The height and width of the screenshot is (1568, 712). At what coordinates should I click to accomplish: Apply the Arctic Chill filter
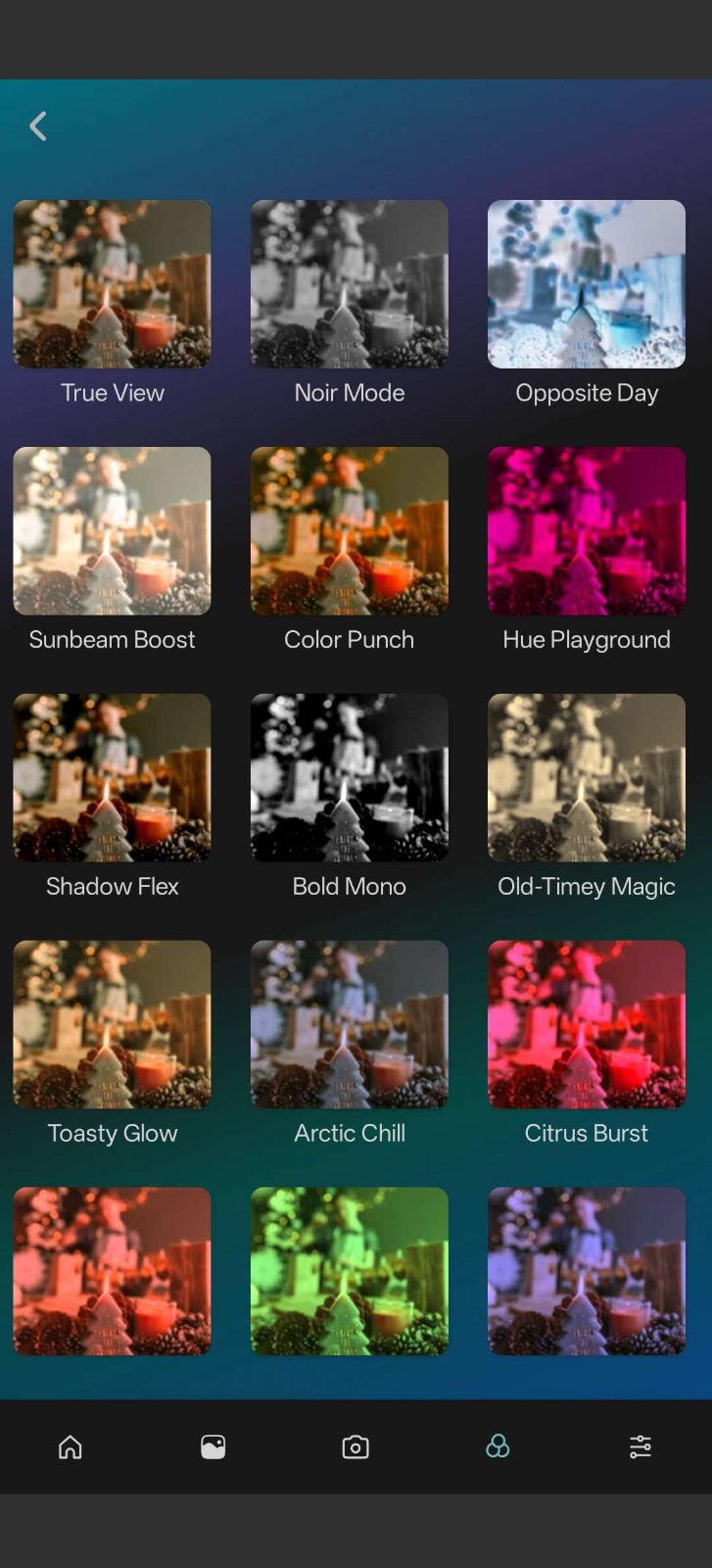coord(350,1025)
